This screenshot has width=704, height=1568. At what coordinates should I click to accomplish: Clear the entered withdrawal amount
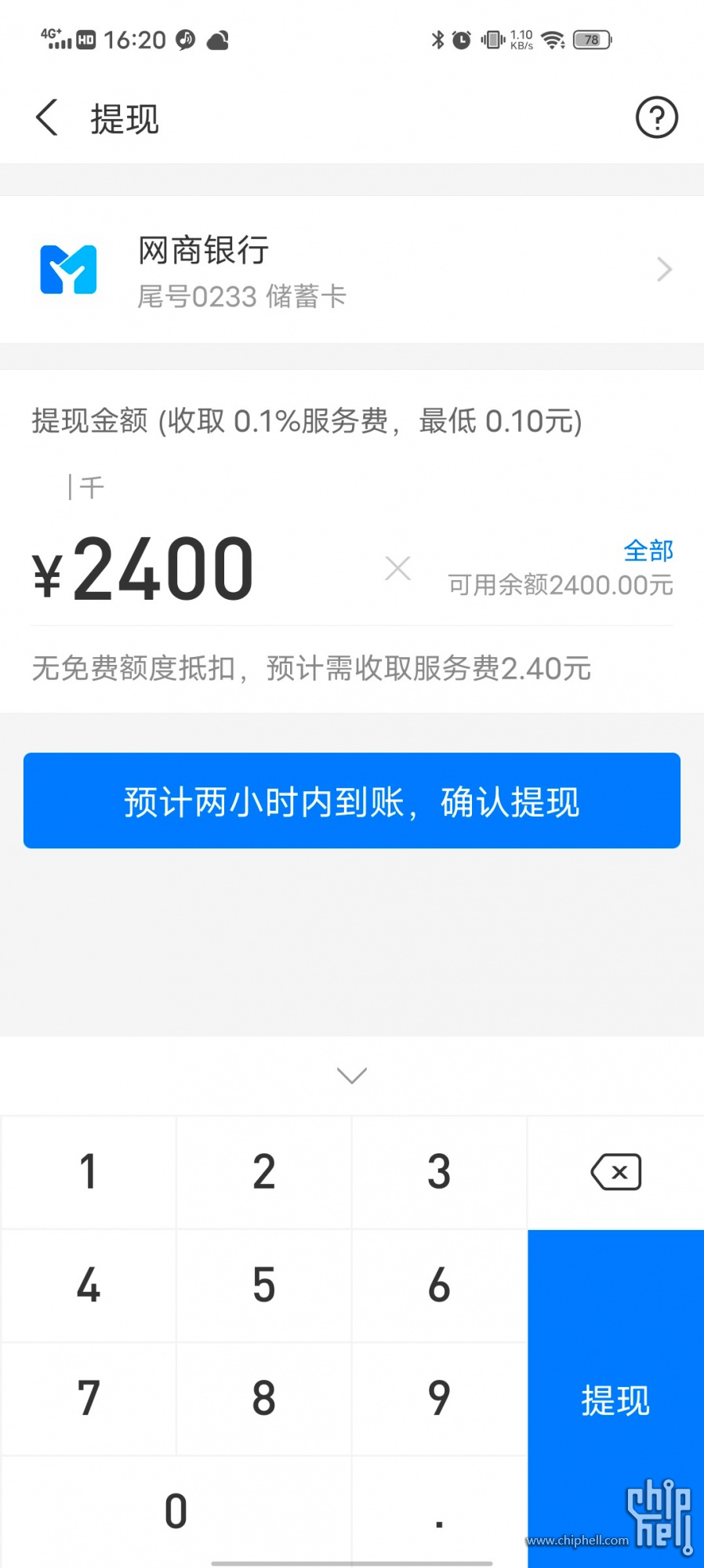(397, 568)
